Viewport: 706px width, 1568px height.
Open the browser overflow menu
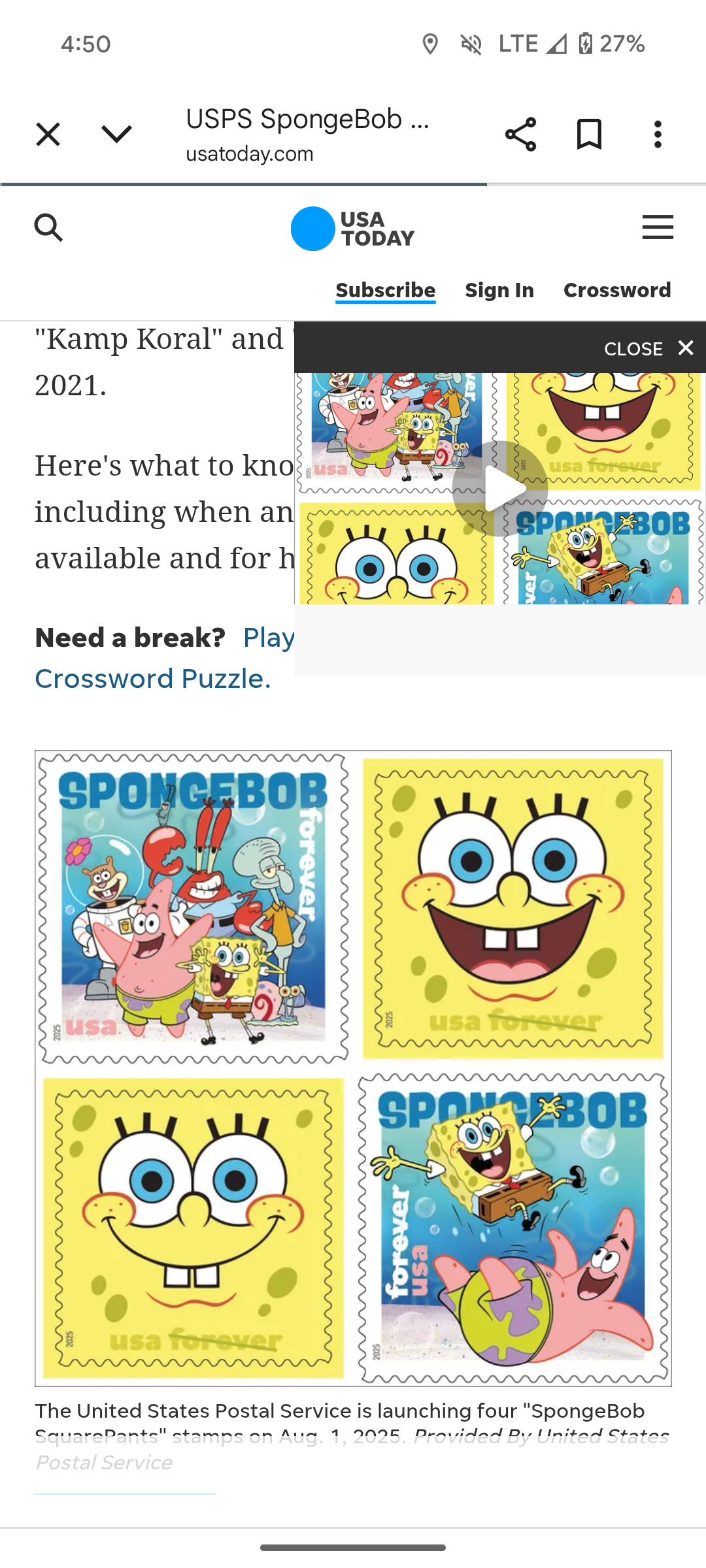tap(658, 135)
